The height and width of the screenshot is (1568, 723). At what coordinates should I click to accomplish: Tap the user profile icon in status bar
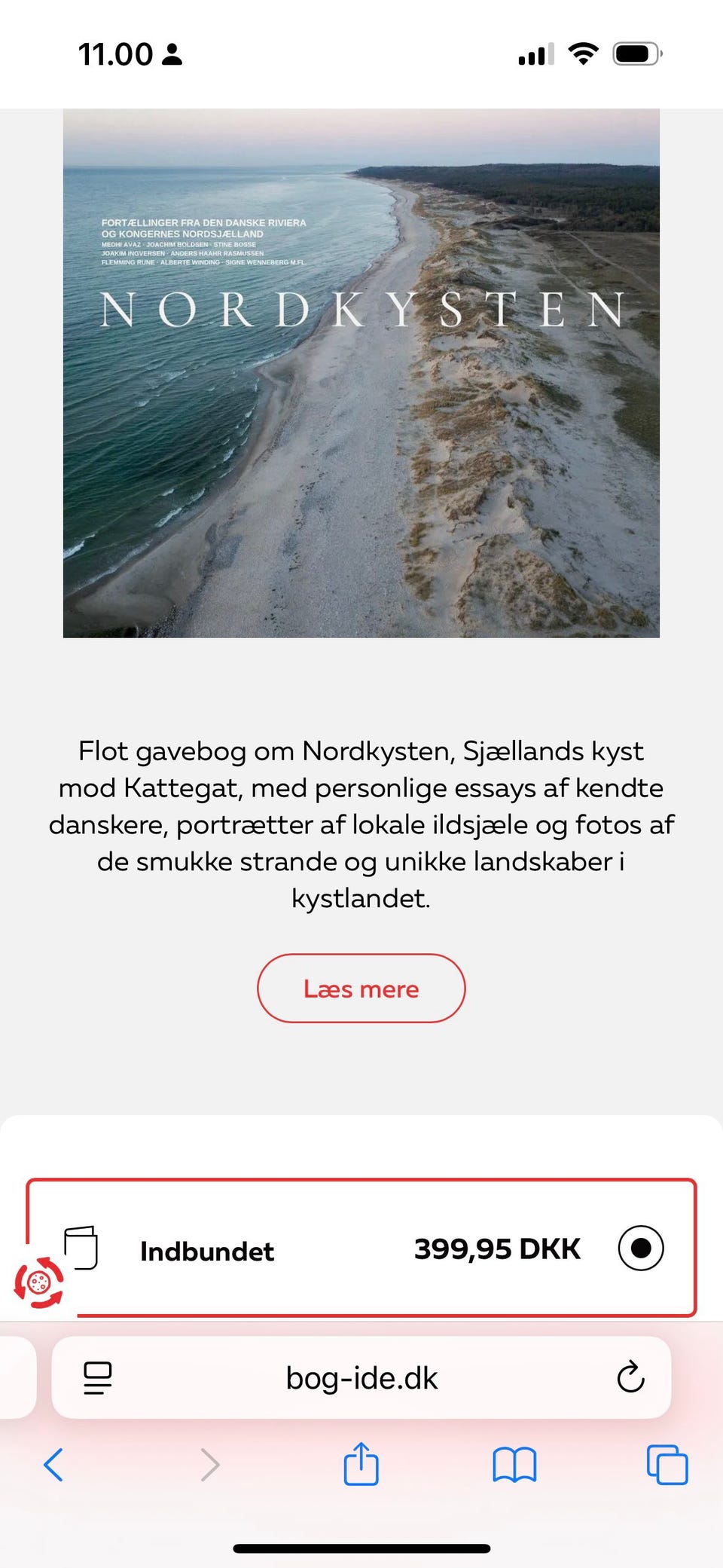point(172,53)
